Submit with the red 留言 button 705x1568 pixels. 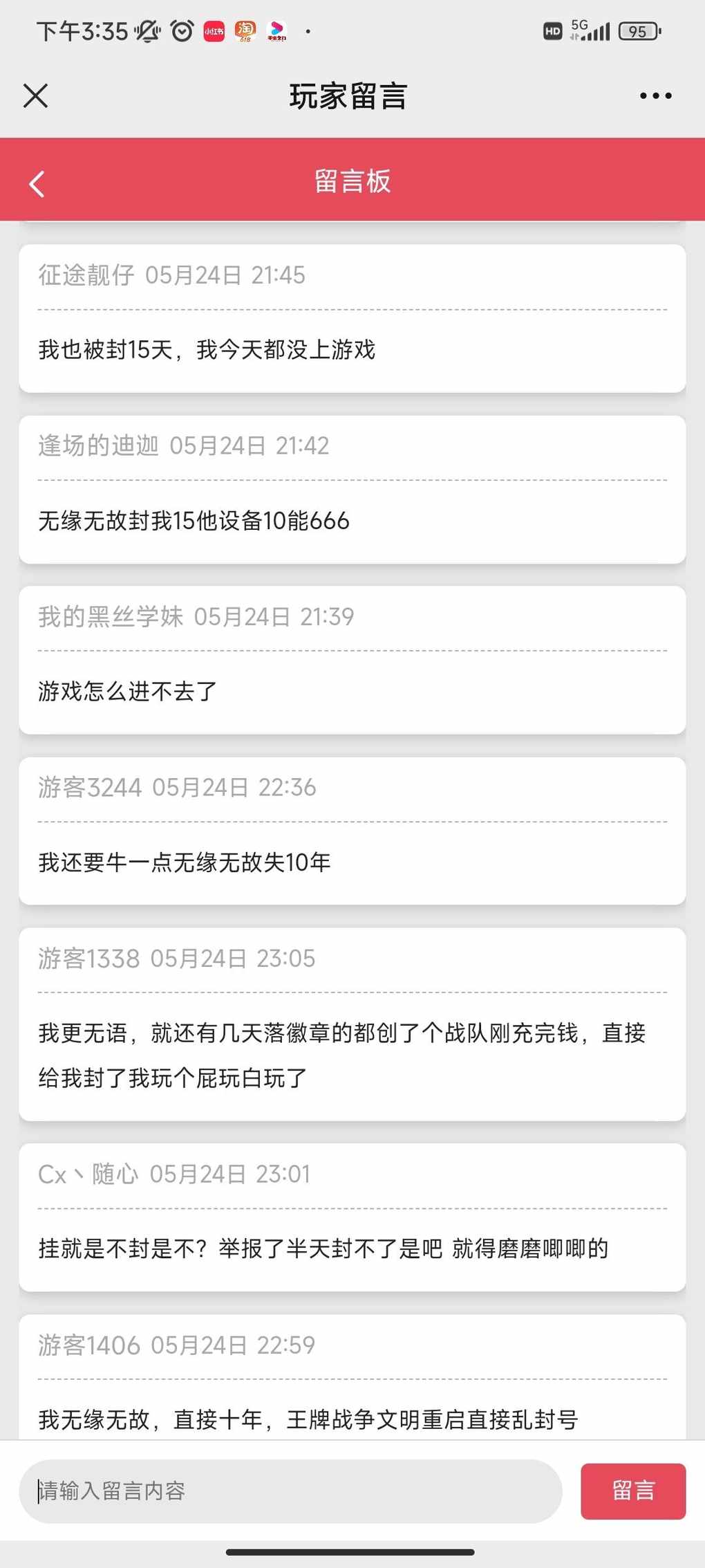632,1491
